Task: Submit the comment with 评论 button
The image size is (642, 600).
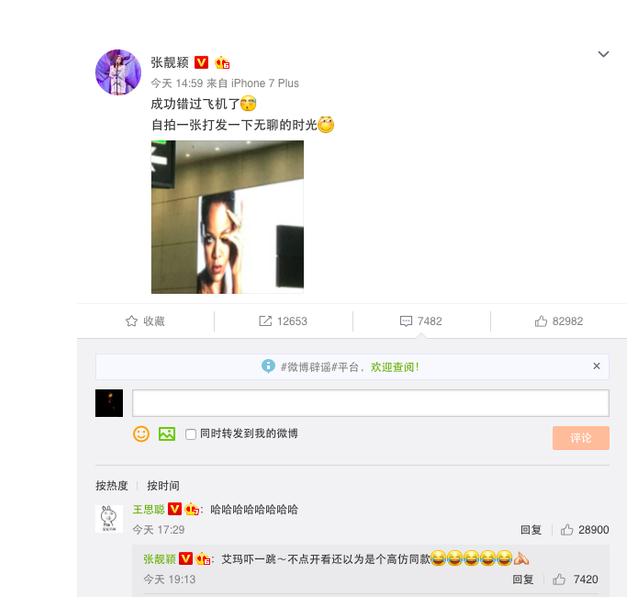Action: (580, 438)
